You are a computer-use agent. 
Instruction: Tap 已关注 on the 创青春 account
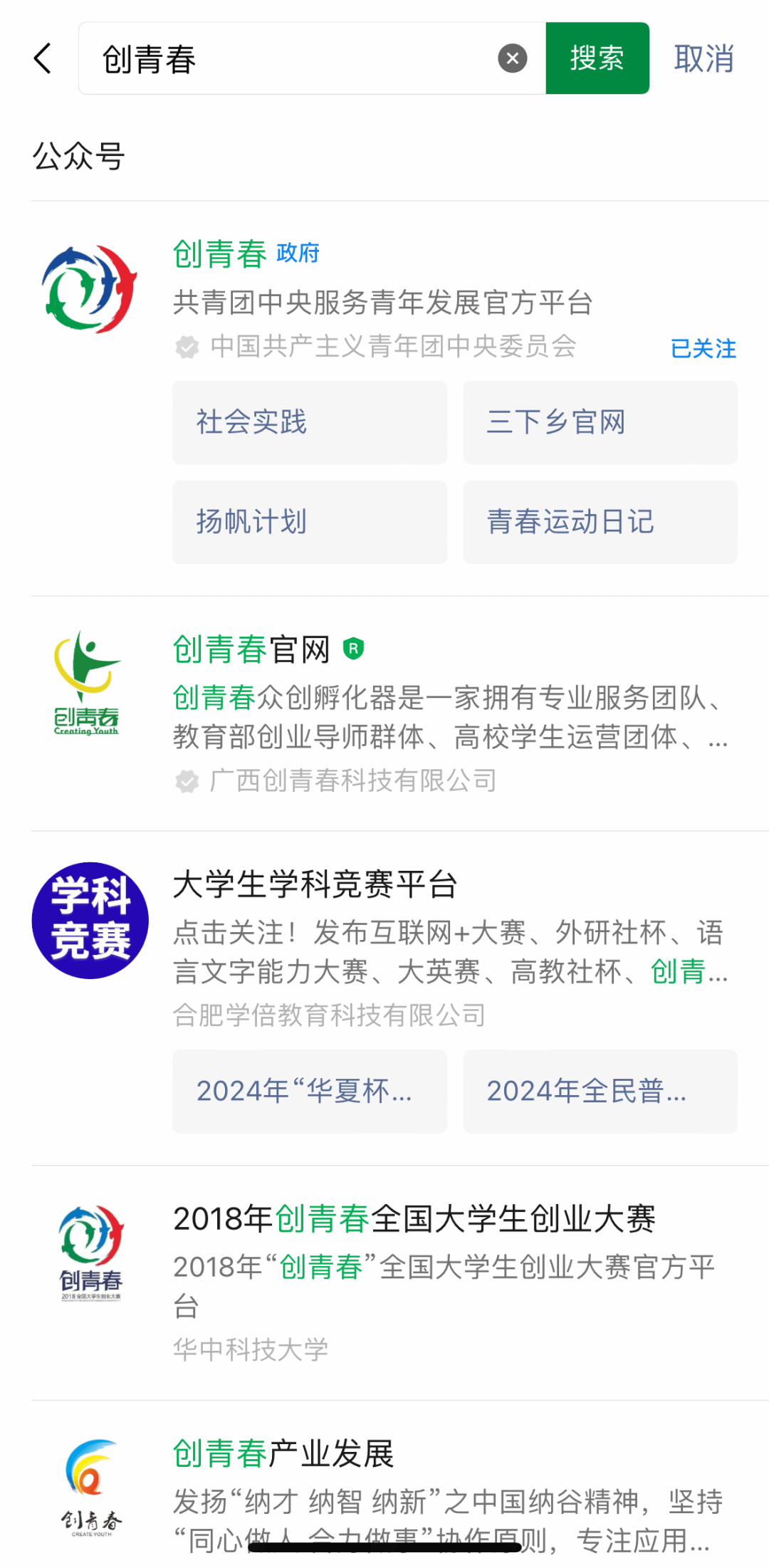[703, 348]
